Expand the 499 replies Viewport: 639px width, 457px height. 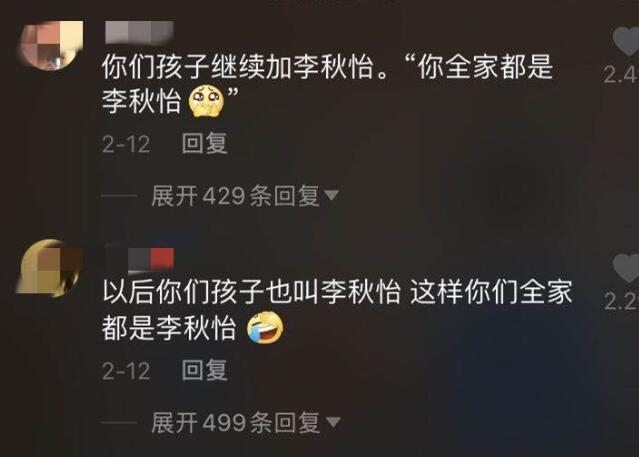click(x=244, y=423)
